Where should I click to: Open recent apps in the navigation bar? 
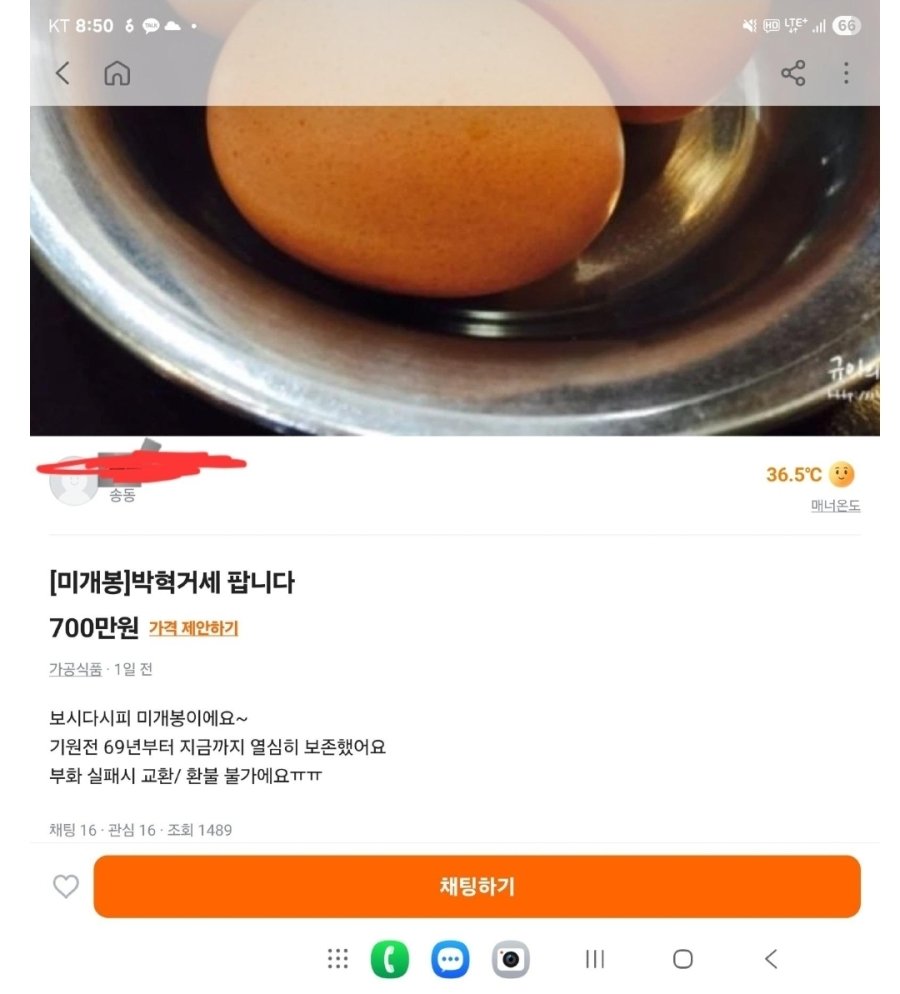click(x=595, y=959)
